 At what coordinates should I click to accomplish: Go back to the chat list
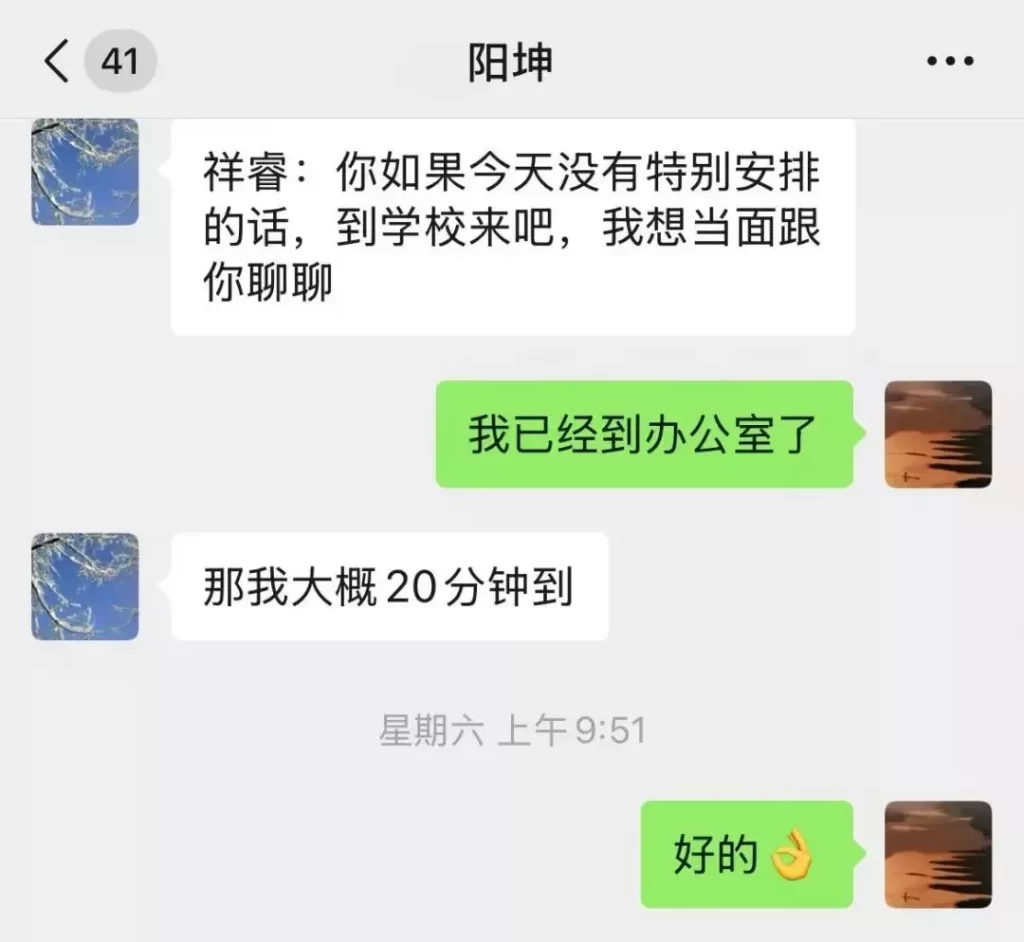pyautogui.click(x=58, y=62)
